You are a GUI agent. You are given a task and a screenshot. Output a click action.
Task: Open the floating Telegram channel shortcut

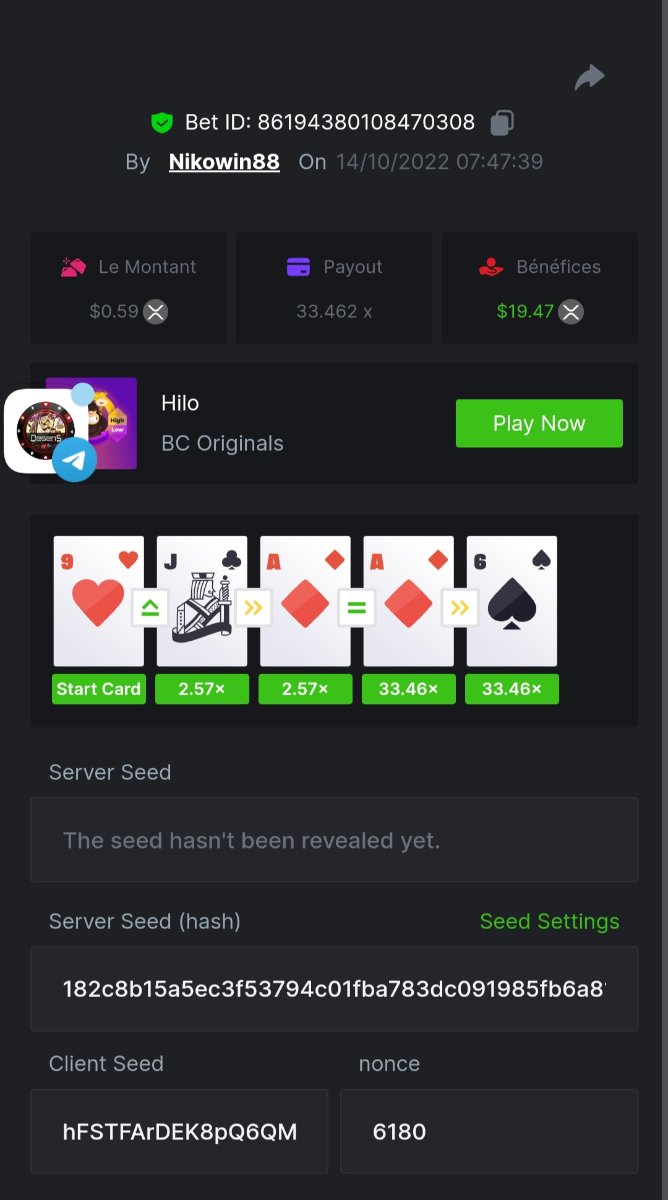point(73,460)
